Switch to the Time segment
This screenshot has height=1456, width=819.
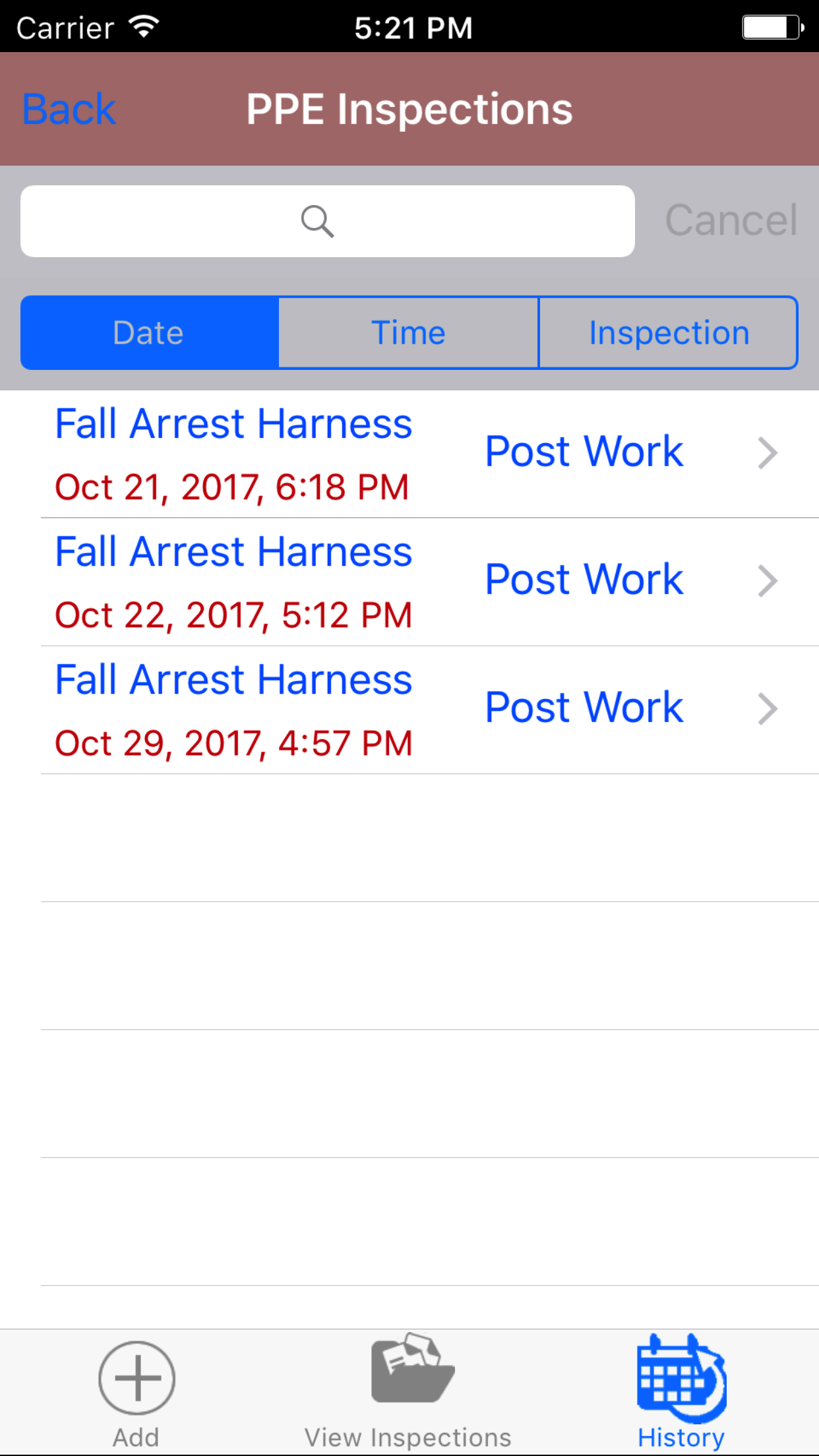[408, 332]
